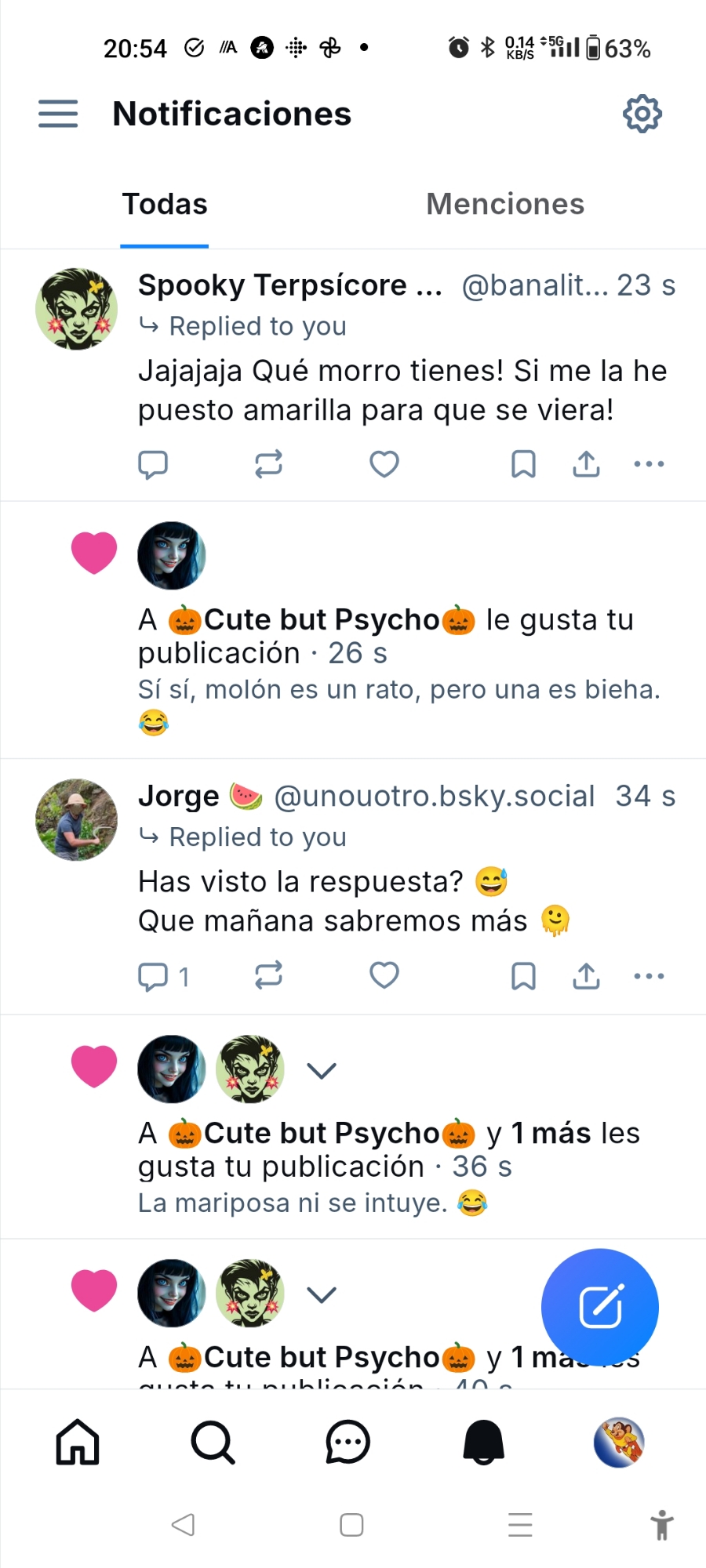Go to the Home feed
This screenshot has height=1568, width=706.
tap(78, 1442)
